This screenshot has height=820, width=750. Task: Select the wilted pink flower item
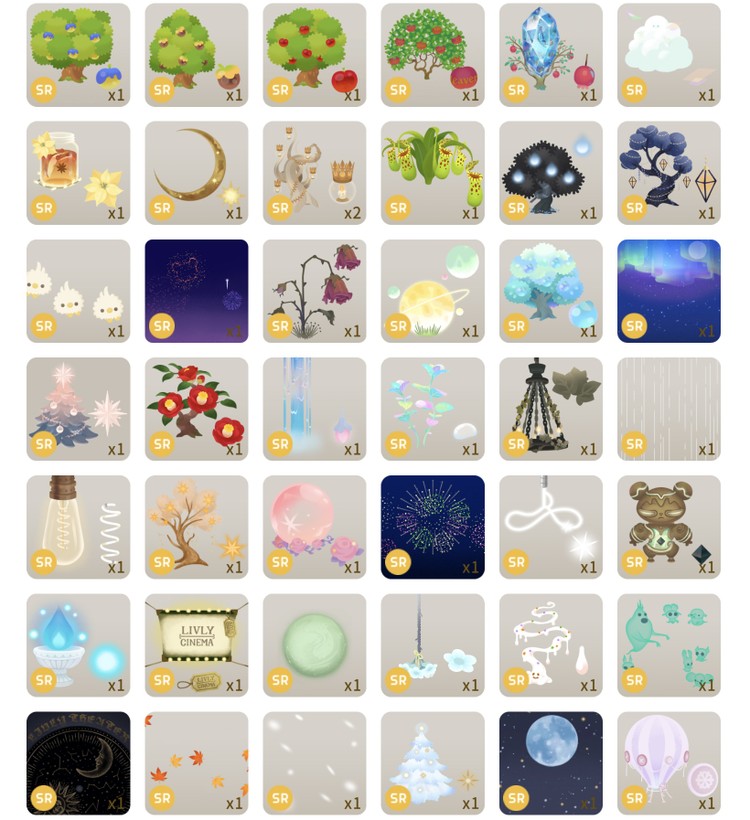(314, 290)
